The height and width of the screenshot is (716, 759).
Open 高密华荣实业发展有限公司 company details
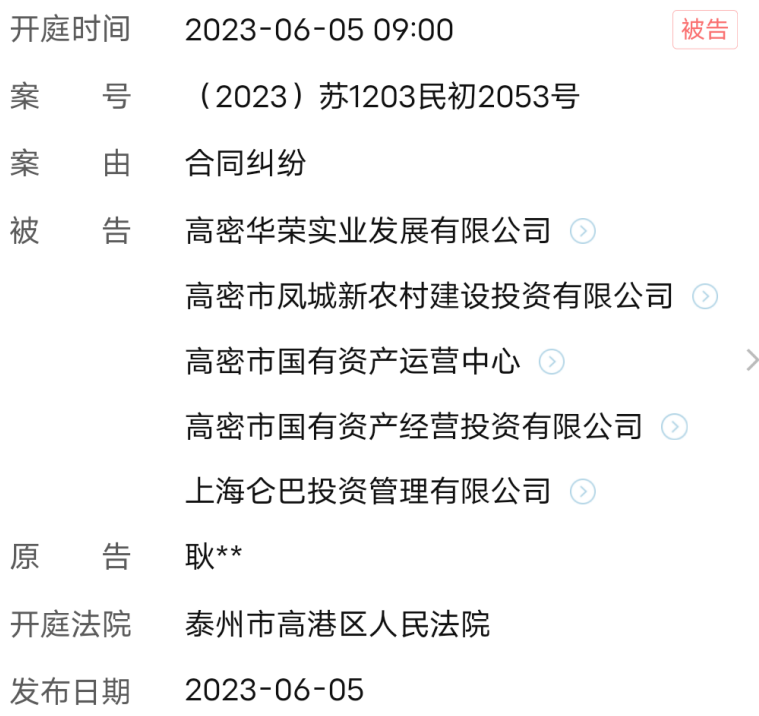[x=582, y=231]
